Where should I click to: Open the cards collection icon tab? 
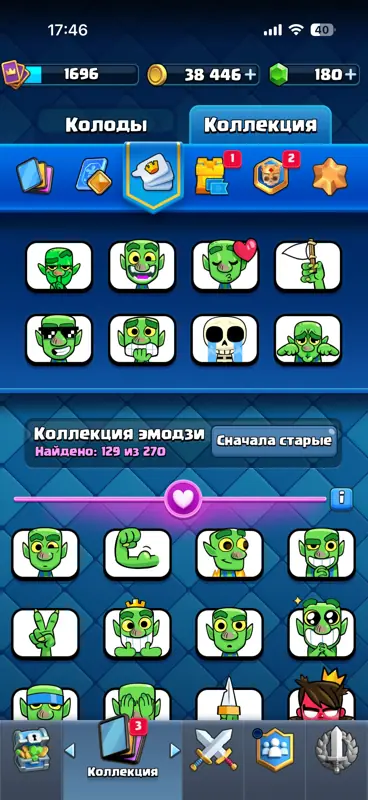coord(35,176)
